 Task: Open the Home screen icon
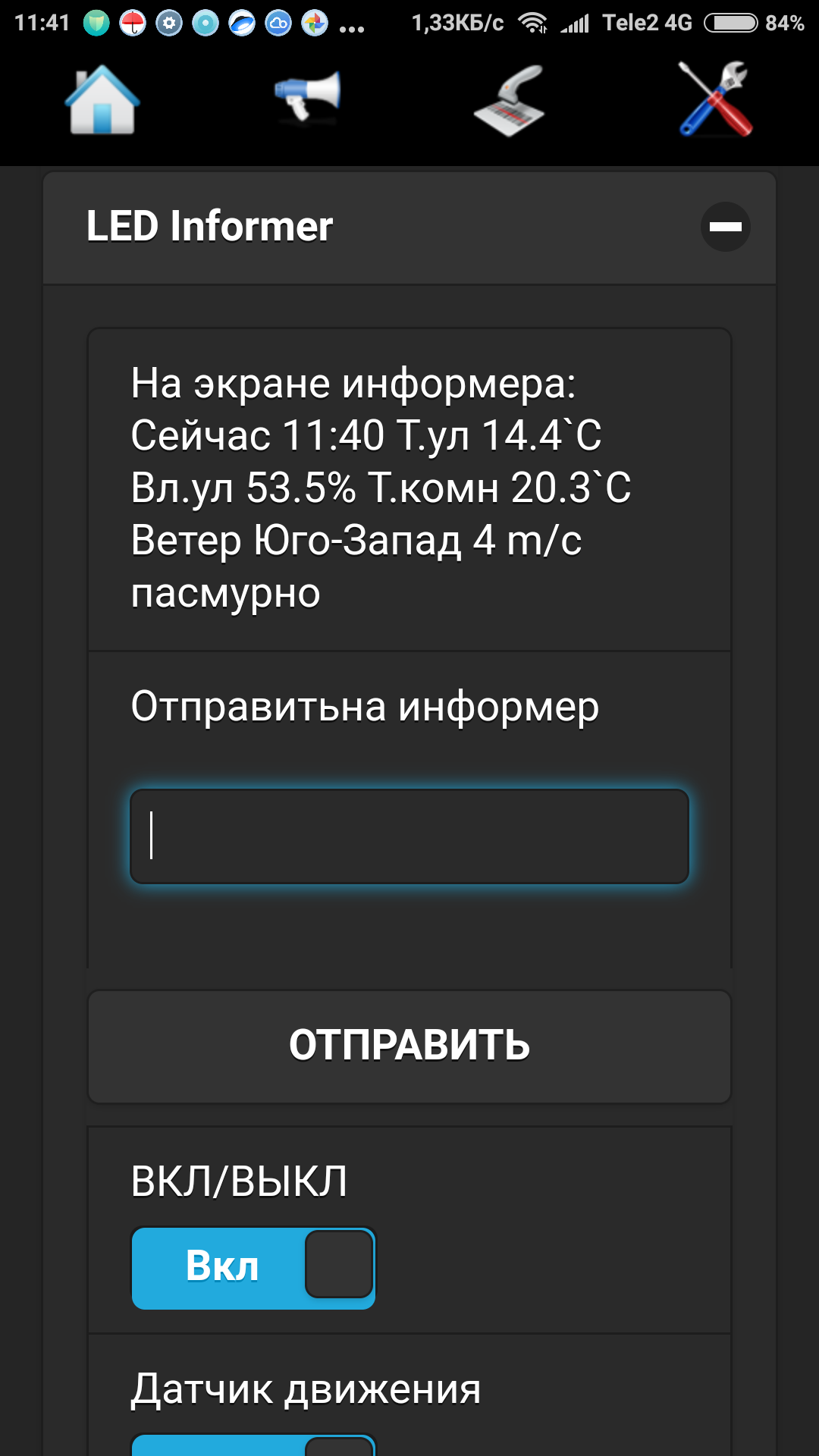[102, 102]
